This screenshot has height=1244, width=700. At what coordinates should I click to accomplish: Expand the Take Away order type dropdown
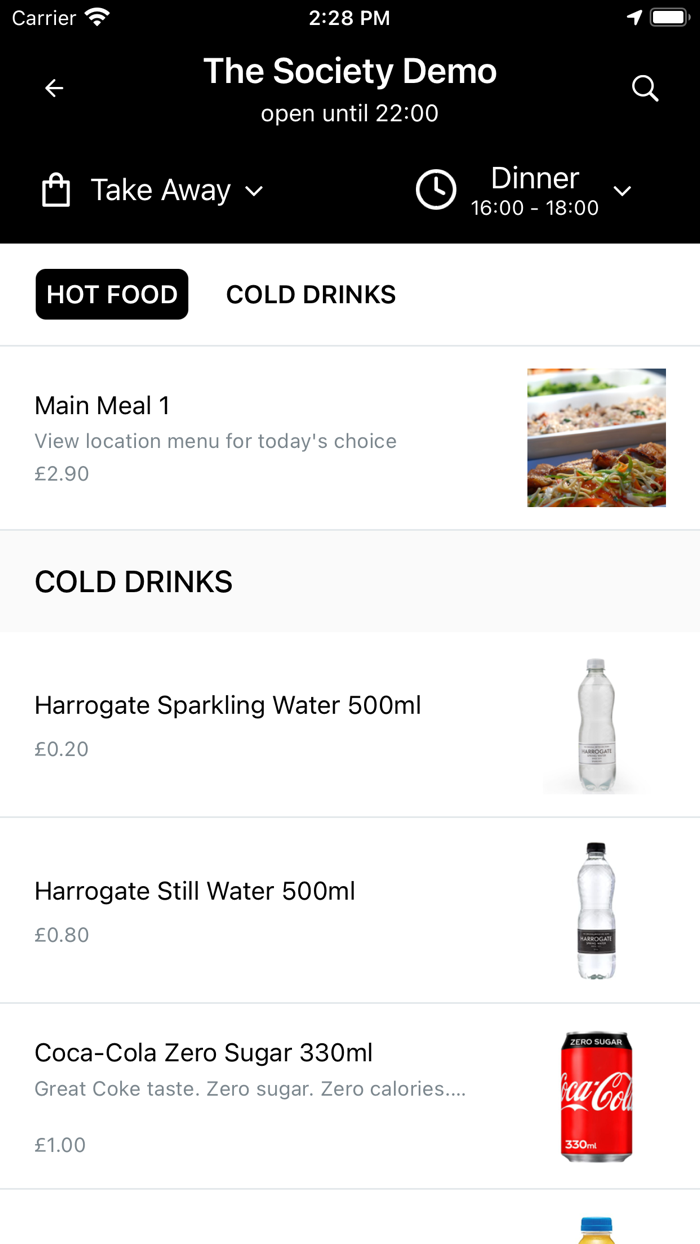(152, 190)
